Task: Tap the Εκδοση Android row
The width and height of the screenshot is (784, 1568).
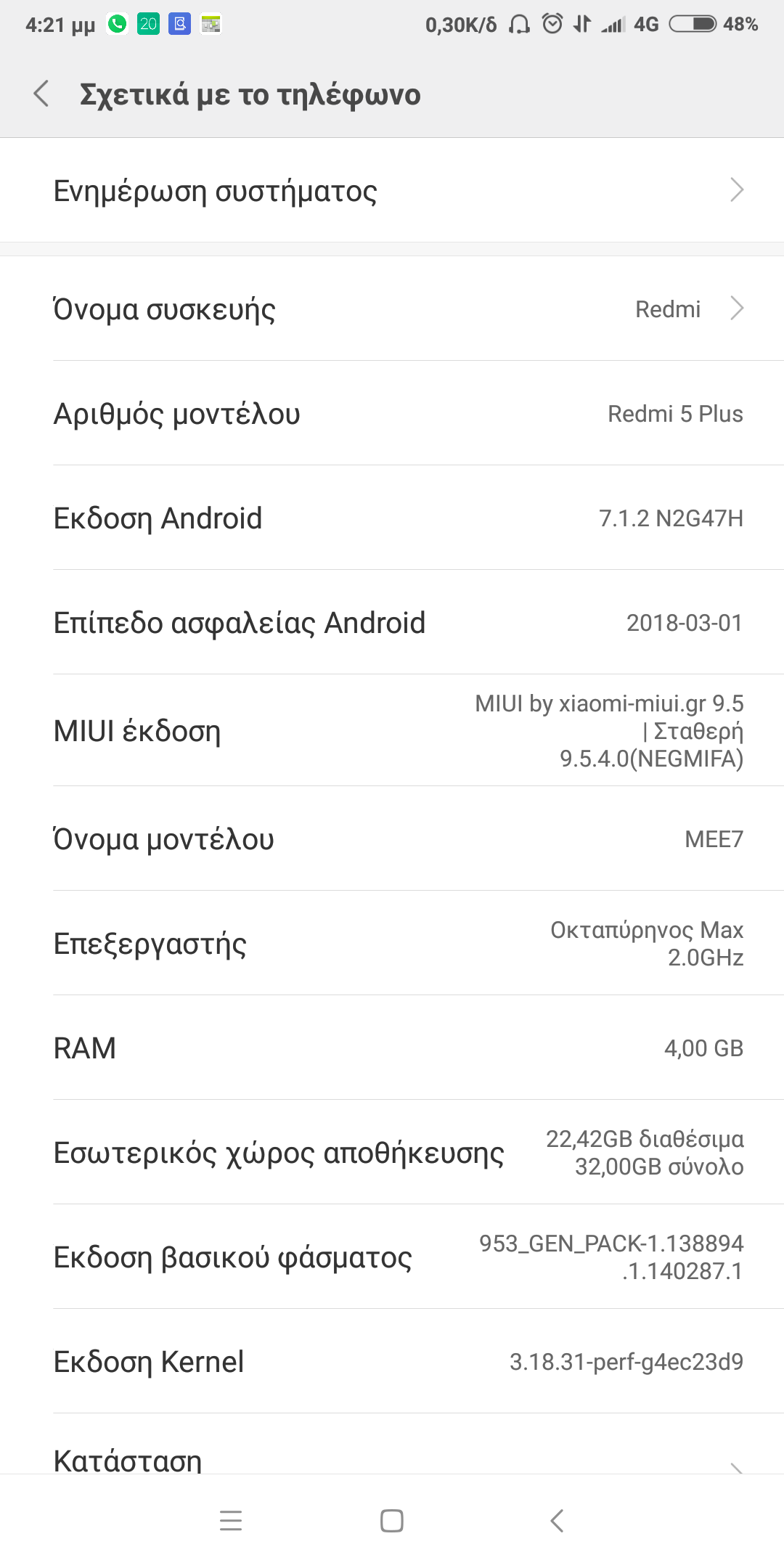Action: point(392,518)
